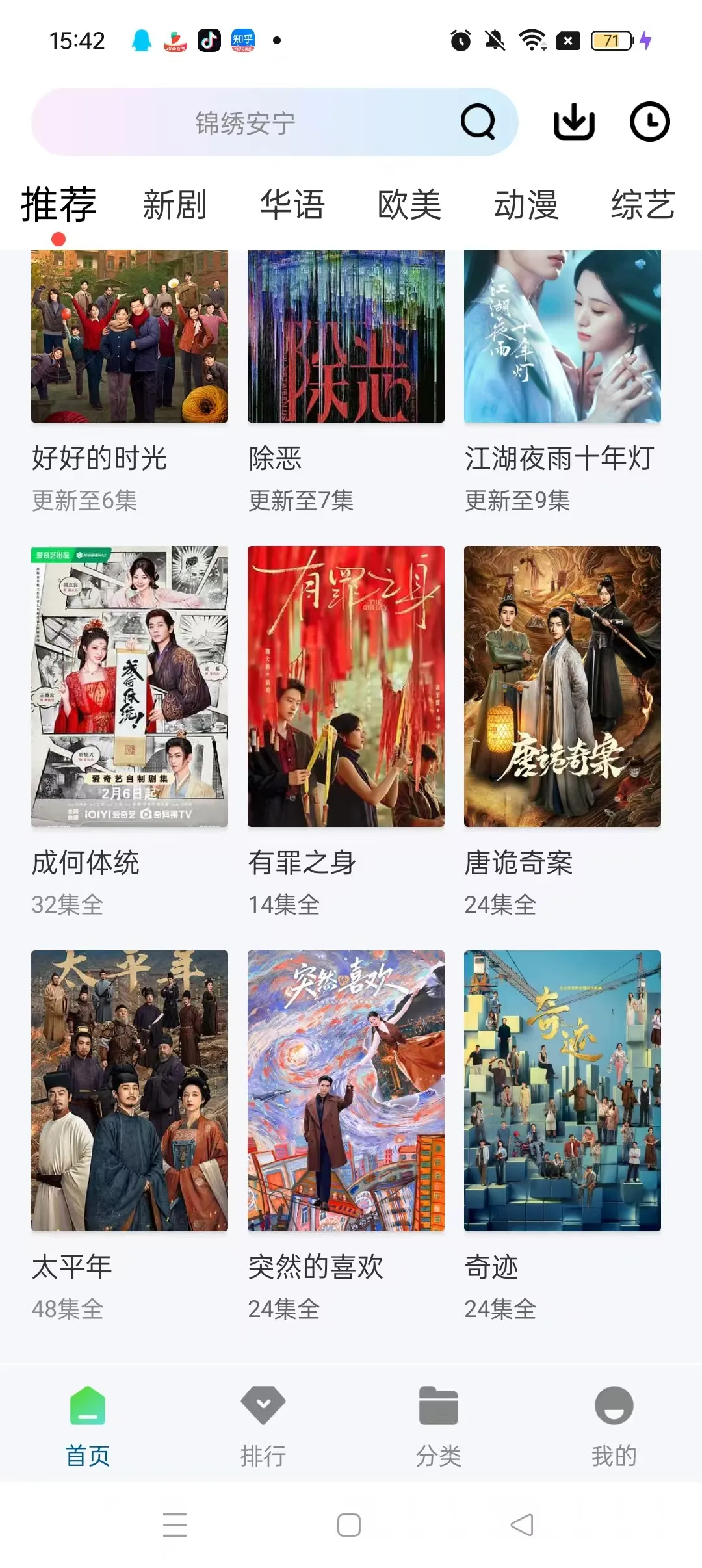Screen dimensions: 702x1568
Task: Show the 综艺 tab
Action: (643, 205)
